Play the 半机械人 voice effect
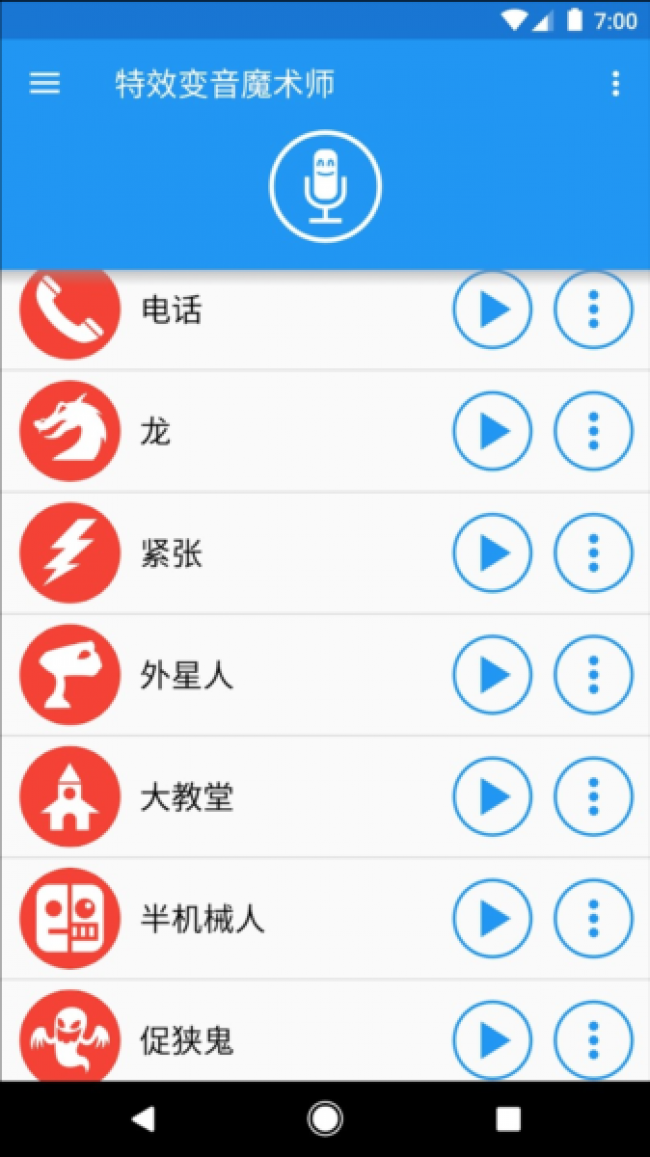 coord(492,918)
